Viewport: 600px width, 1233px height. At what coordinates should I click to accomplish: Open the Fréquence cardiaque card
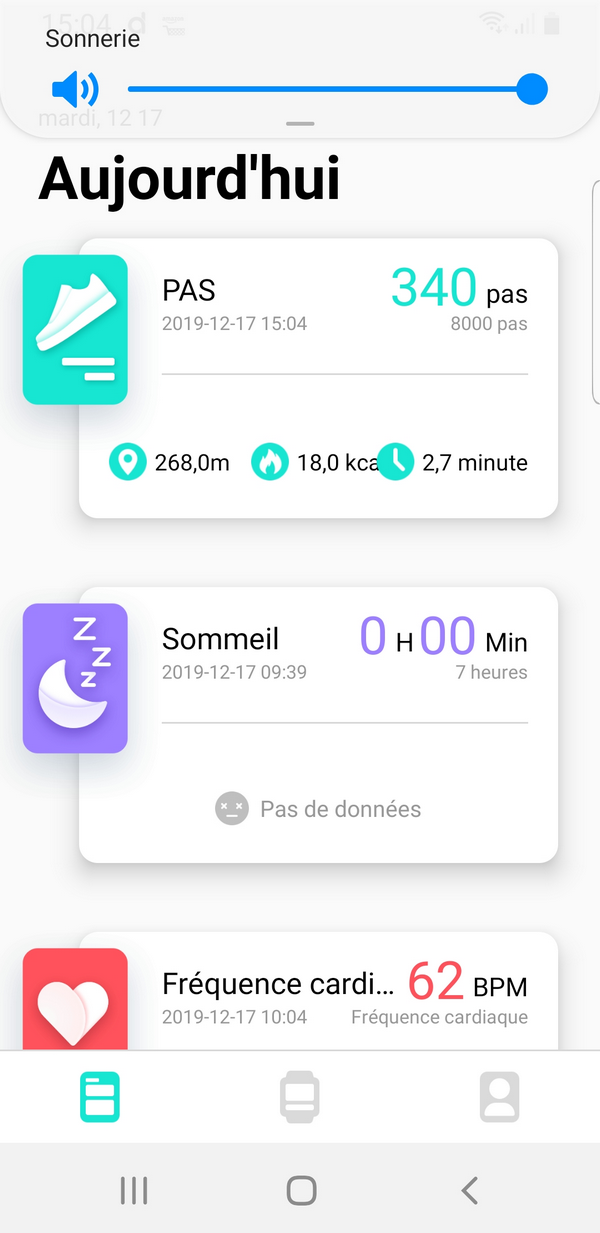[x=318, y=991]
